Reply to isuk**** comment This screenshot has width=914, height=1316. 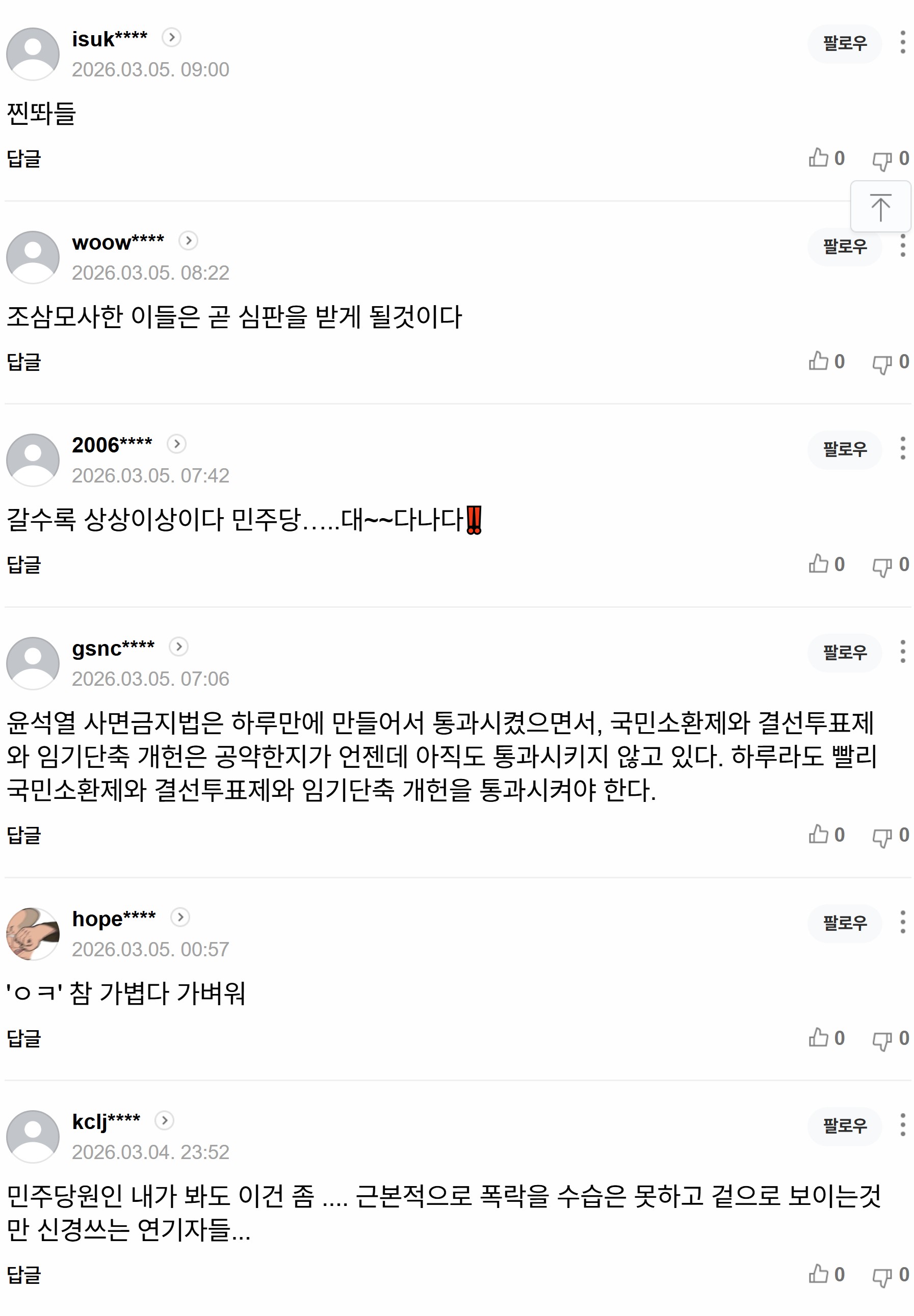click(x=23, y=158)
